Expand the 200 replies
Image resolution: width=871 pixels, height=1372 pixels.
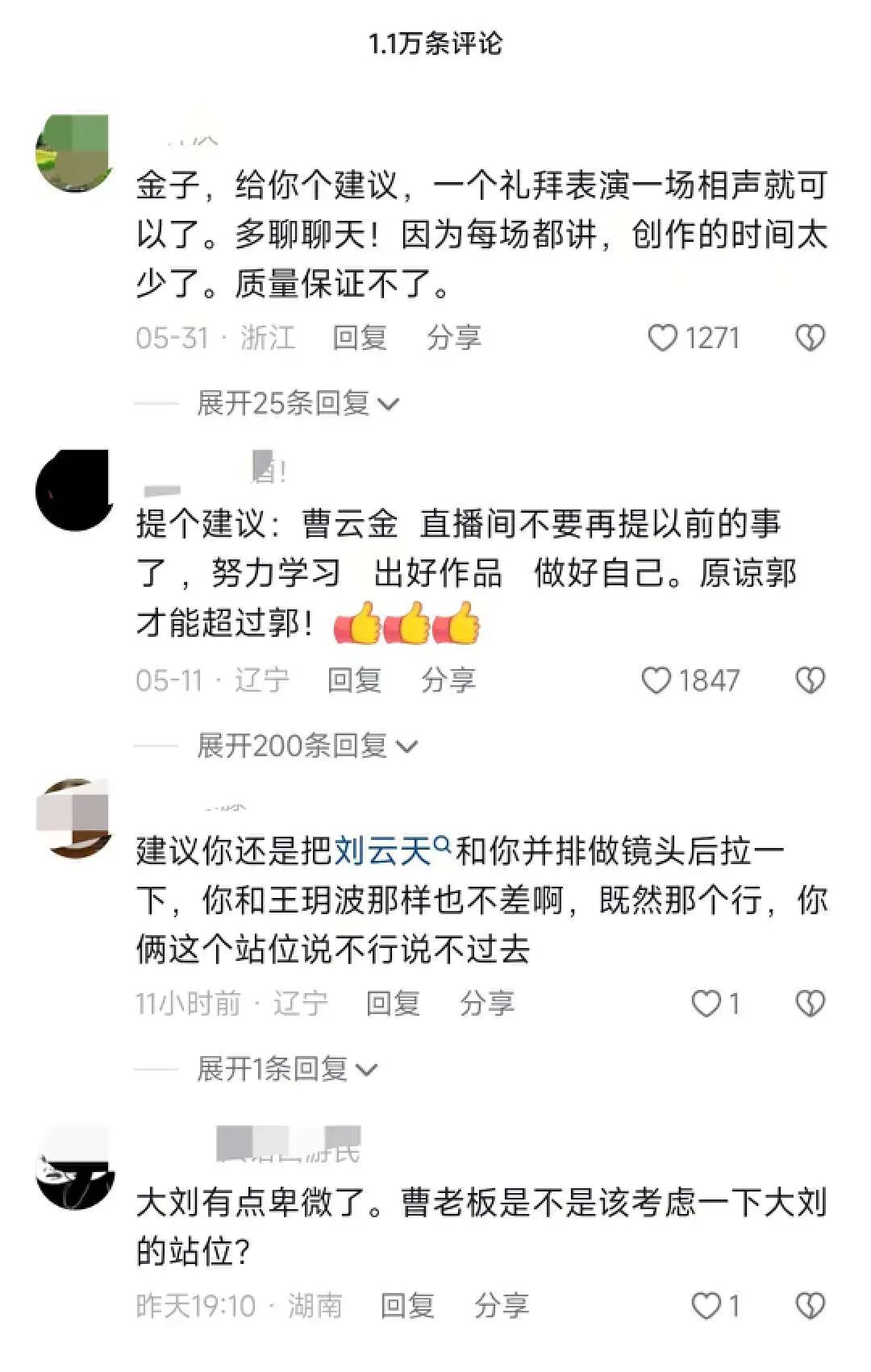pyautogui.click(x=306, y=746)
